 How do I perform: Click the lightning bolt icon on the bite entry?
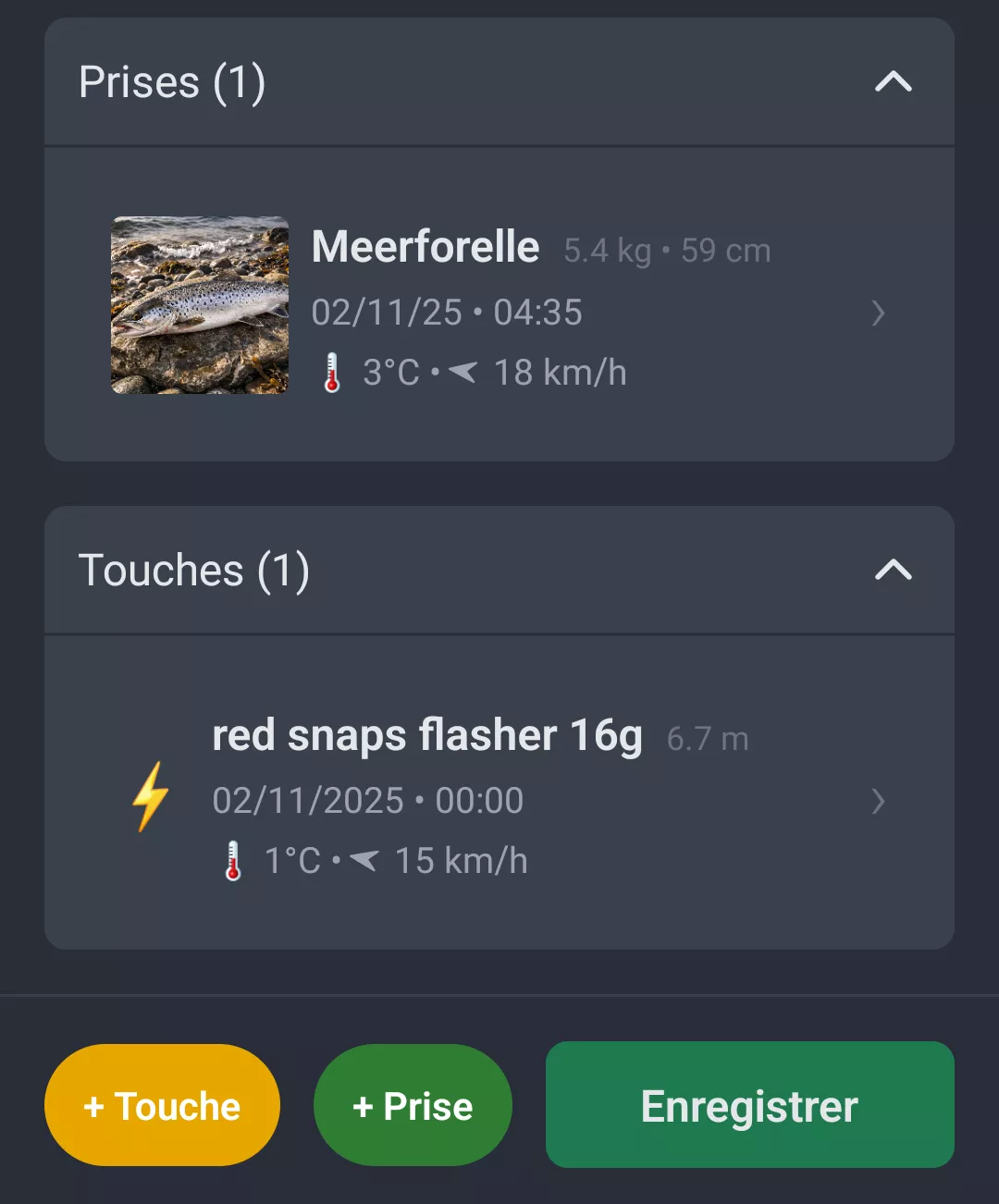[x=148, y=798]
